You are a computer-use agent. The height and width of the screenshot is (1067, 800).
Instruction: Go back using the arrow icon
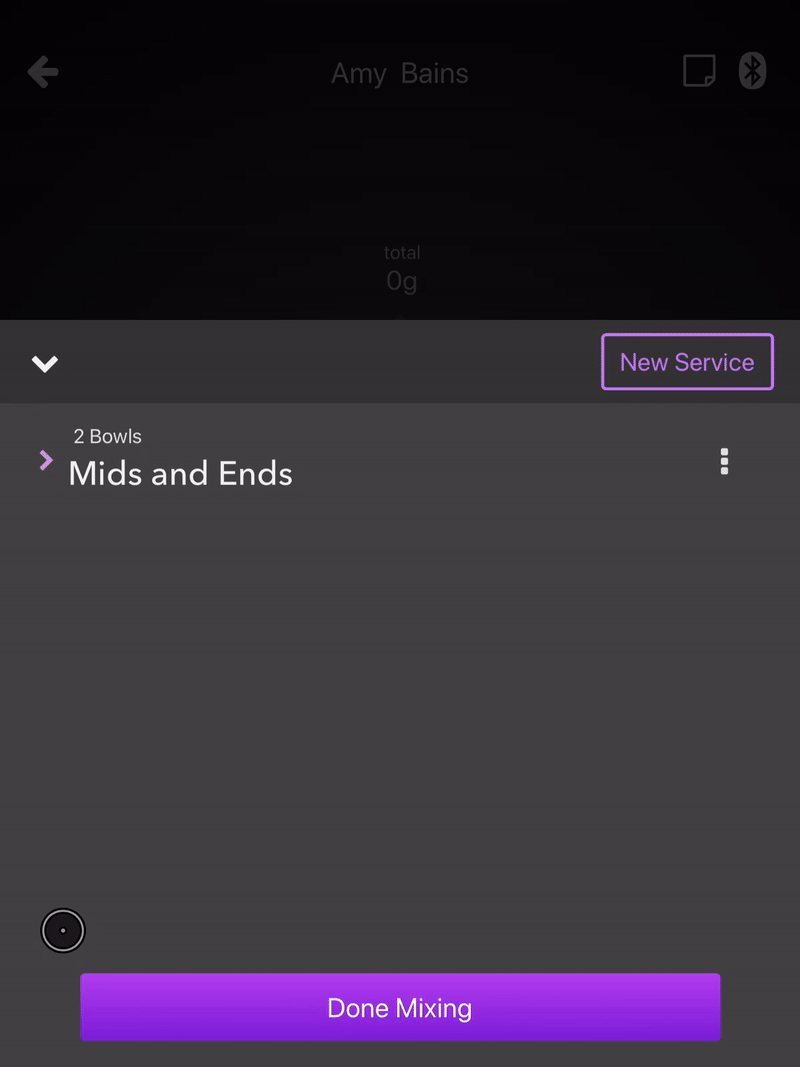pos(43,72)
